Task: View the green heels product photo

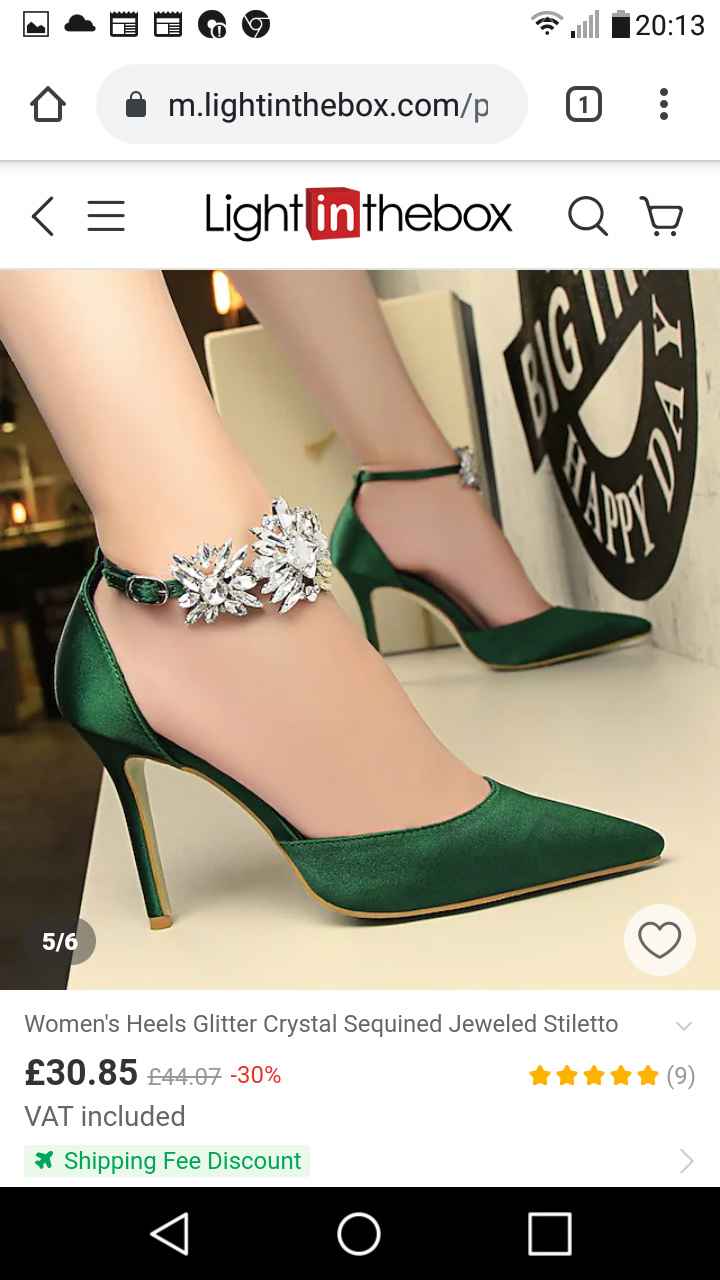Action: pyautogui.click(x=360, y=630)
